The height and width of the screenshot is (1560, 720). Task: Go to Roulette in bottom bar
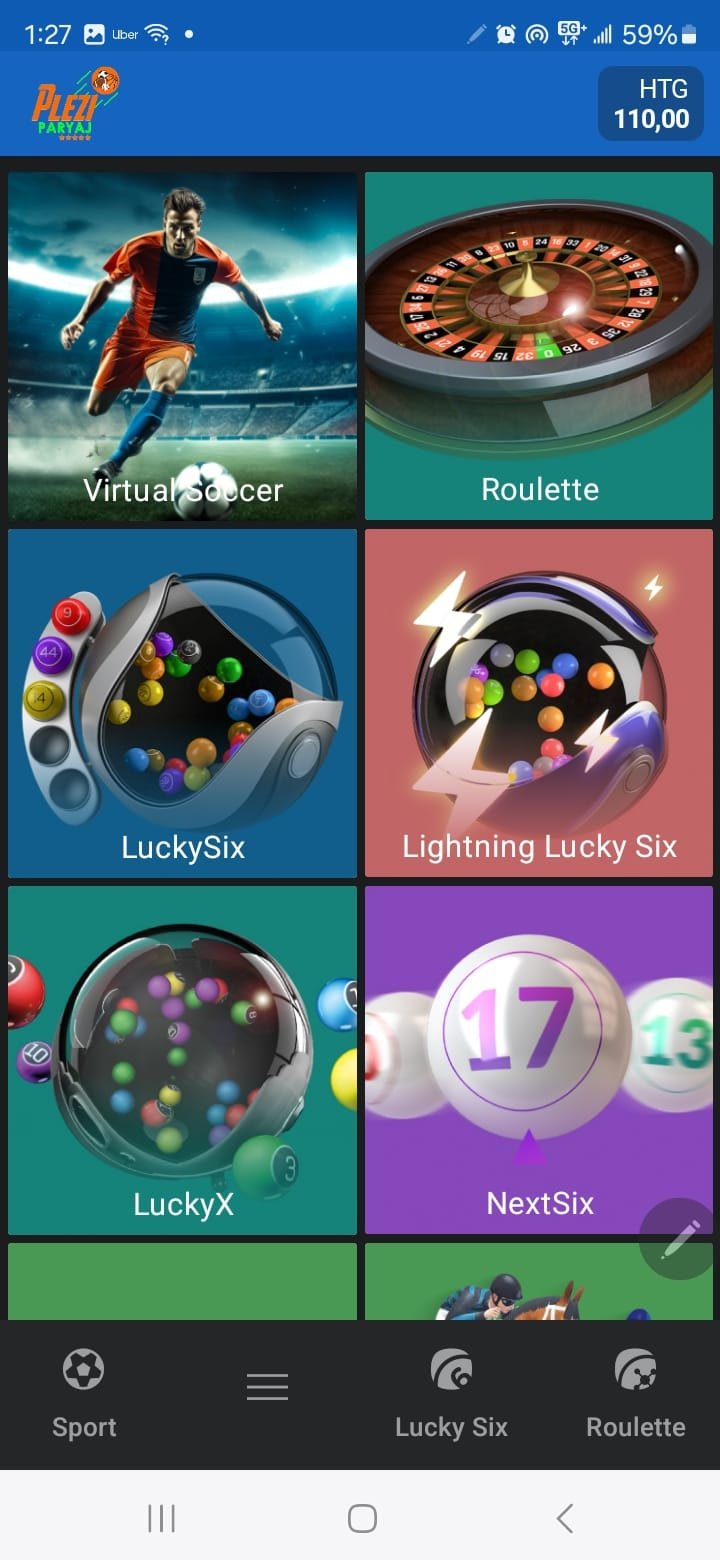[635, 1394]
